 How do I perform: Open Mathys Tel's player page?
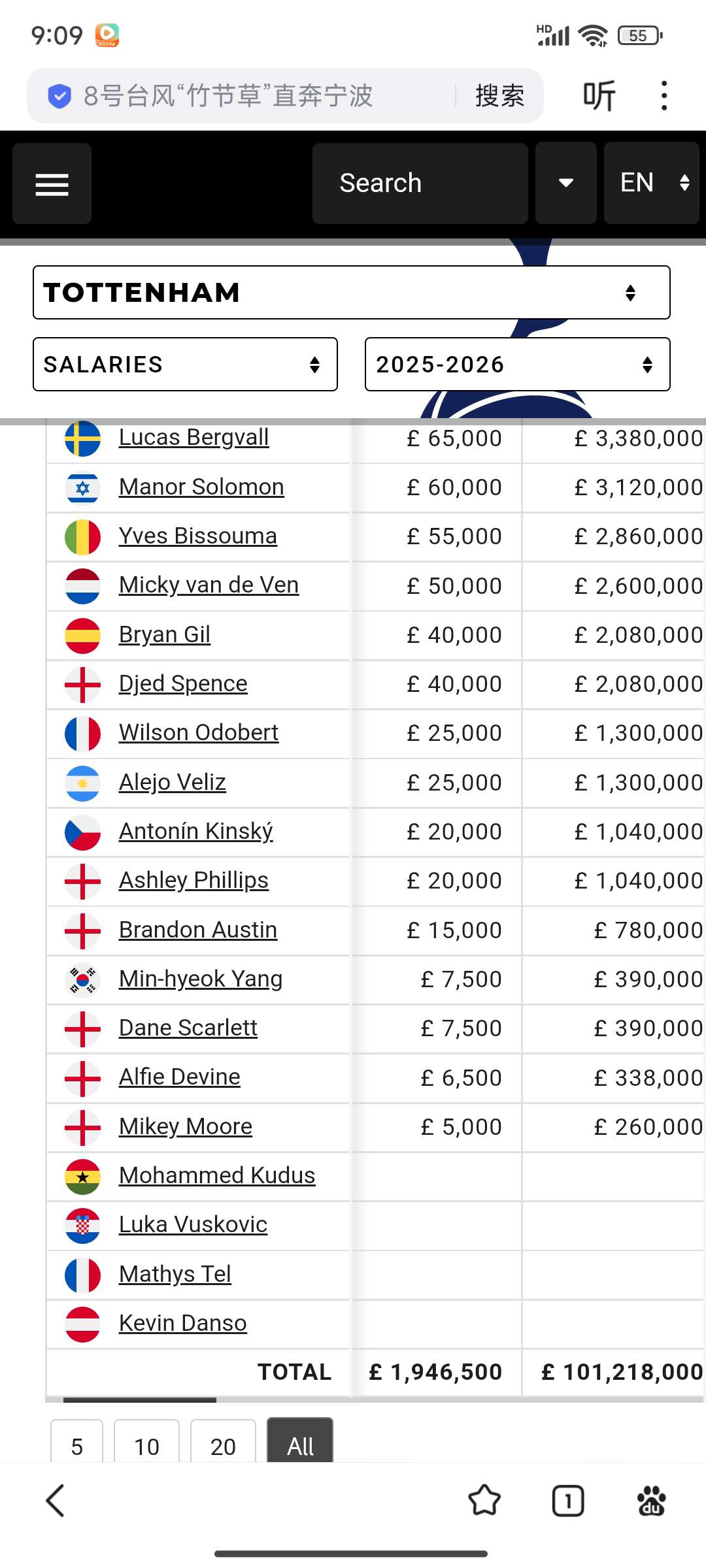click(175, 1274)
